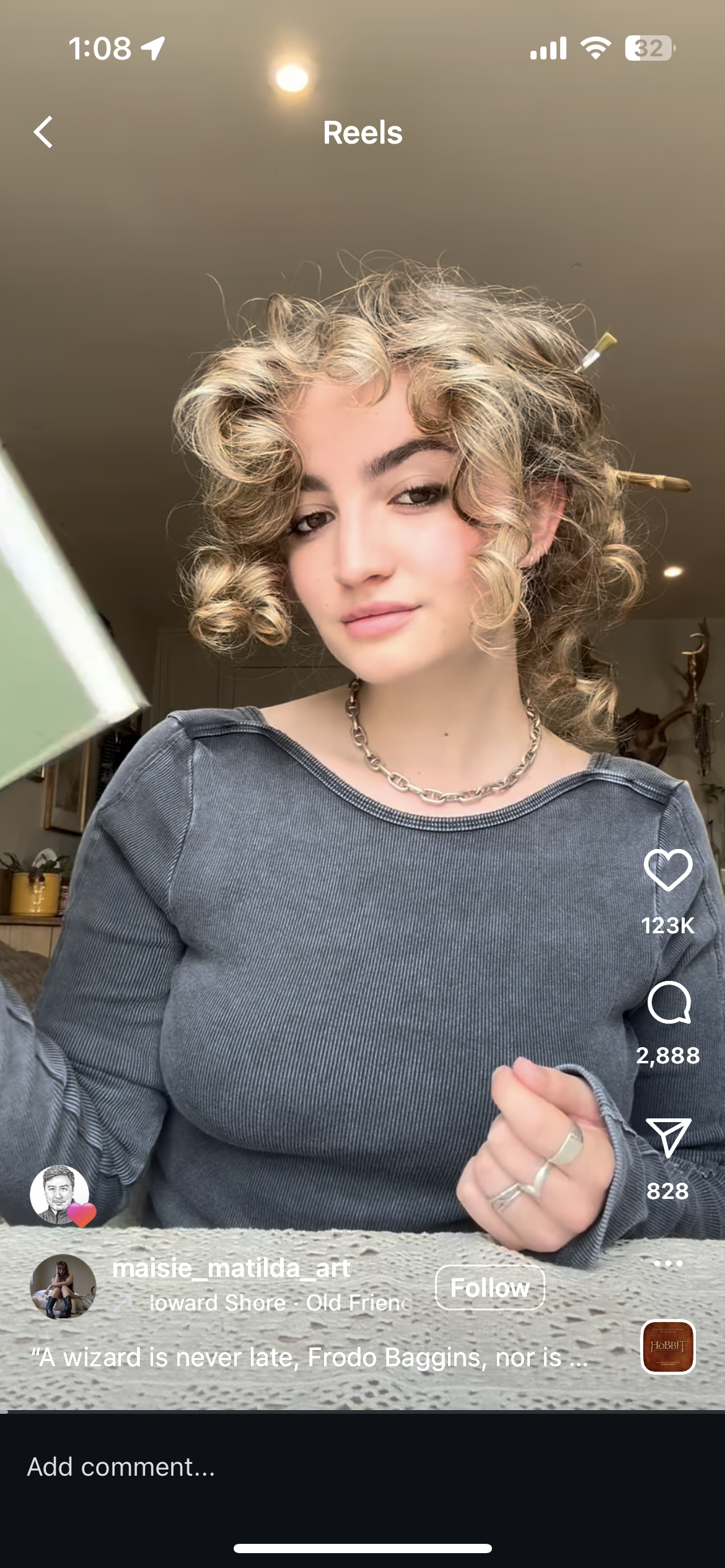Viewport: 725px width, 1568px height.
Task: Open the friend's avatar with heart badge
Action: pos(62,1196)
